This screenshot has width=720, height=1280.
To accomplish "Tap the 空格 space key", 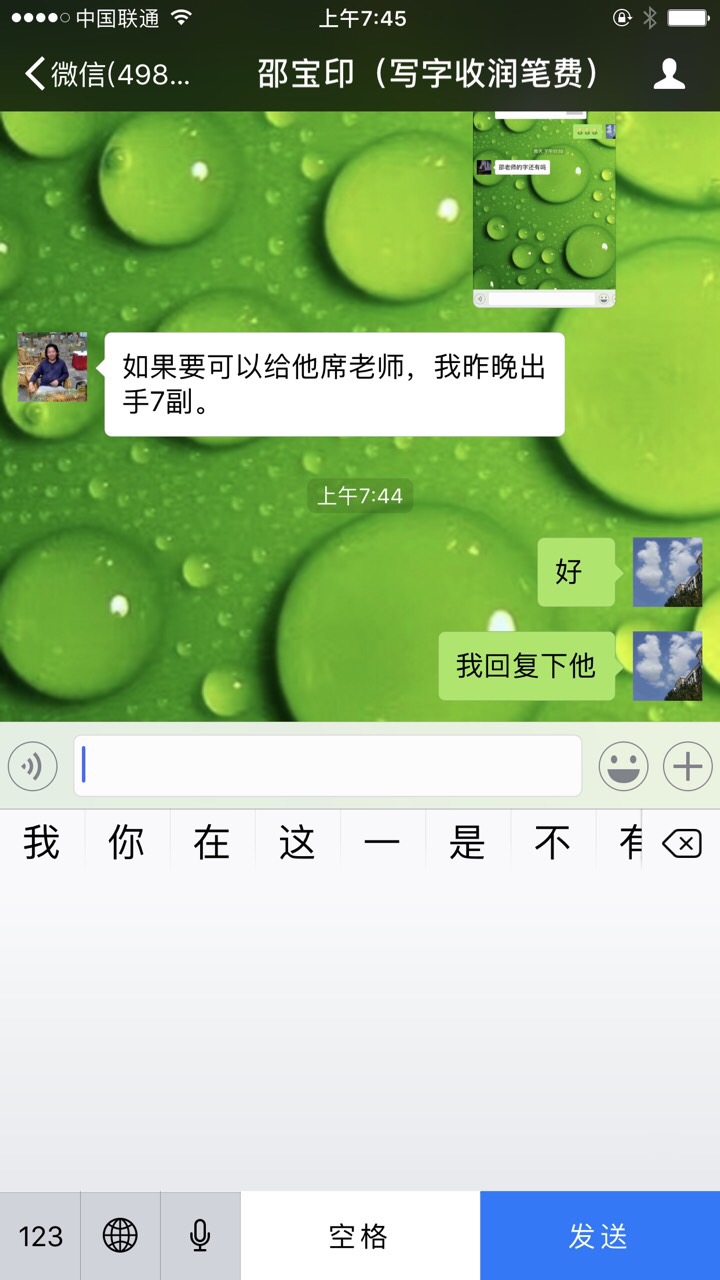I will coord(360,1236).
